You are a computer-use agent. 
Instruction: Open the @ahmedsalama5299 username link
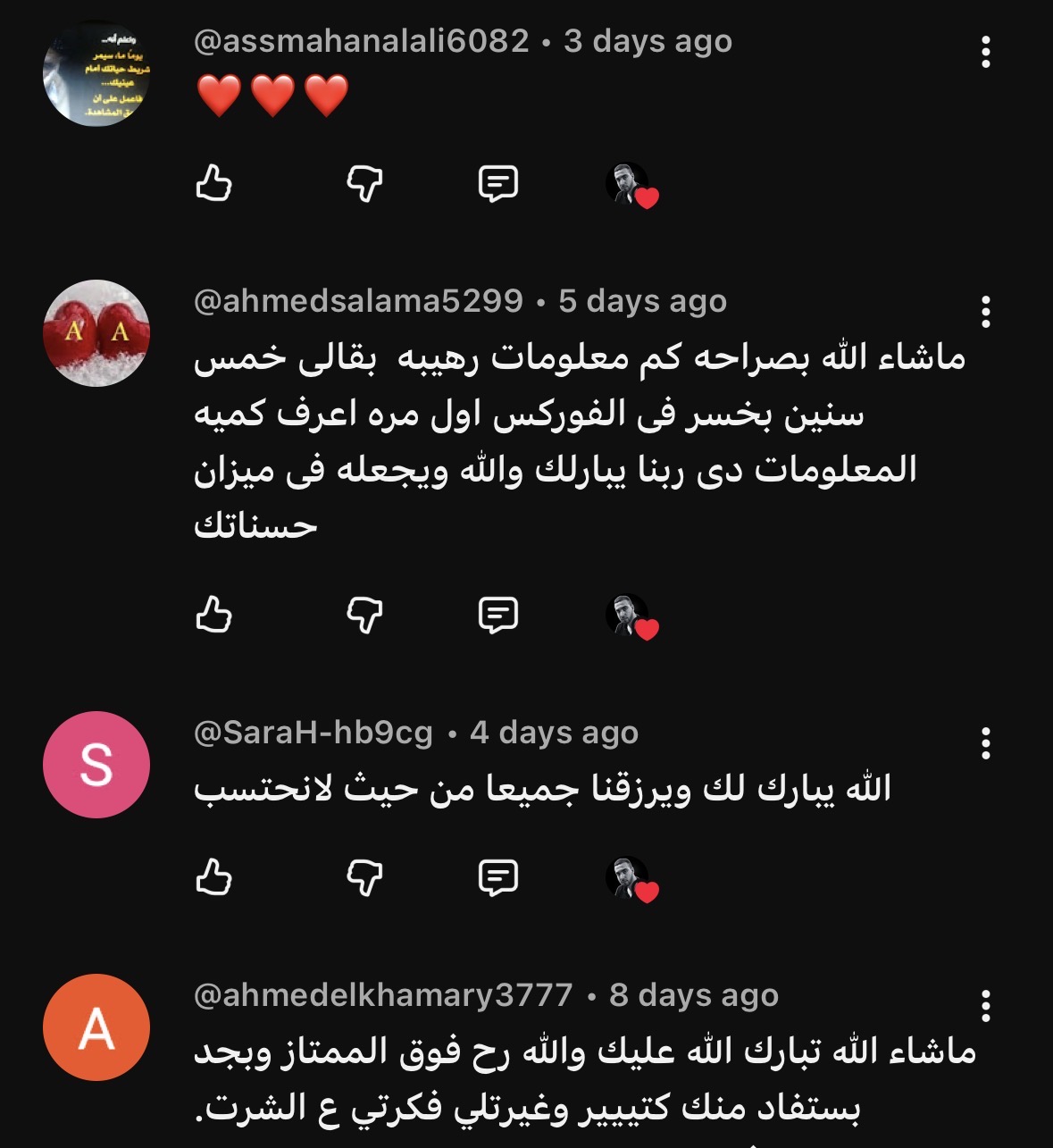click(358, 302)
